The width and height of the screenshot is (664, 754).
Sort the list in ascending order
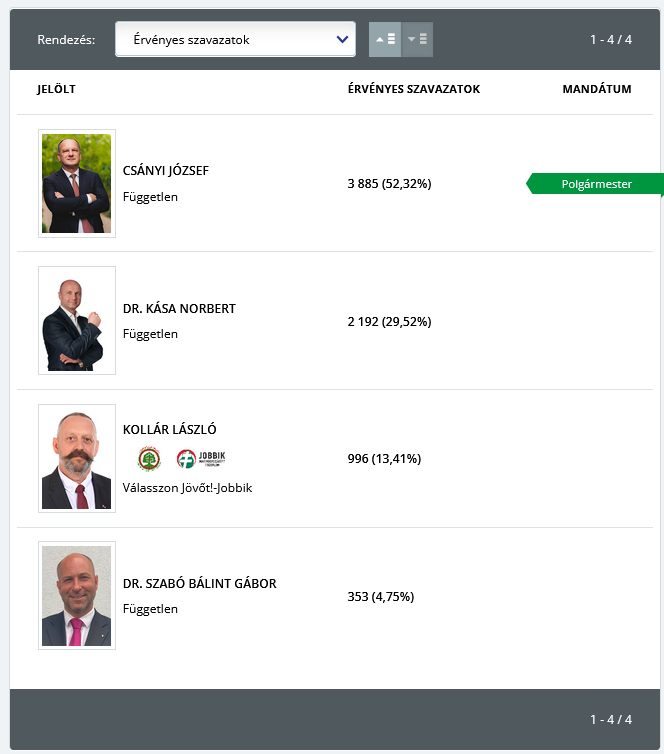(x=385, y=39)
